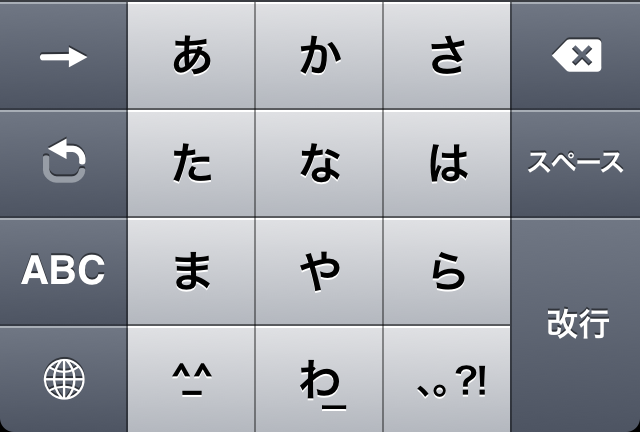Enter the は key
Viewport: 640px width, 432px height.
(x=448, y=163)
